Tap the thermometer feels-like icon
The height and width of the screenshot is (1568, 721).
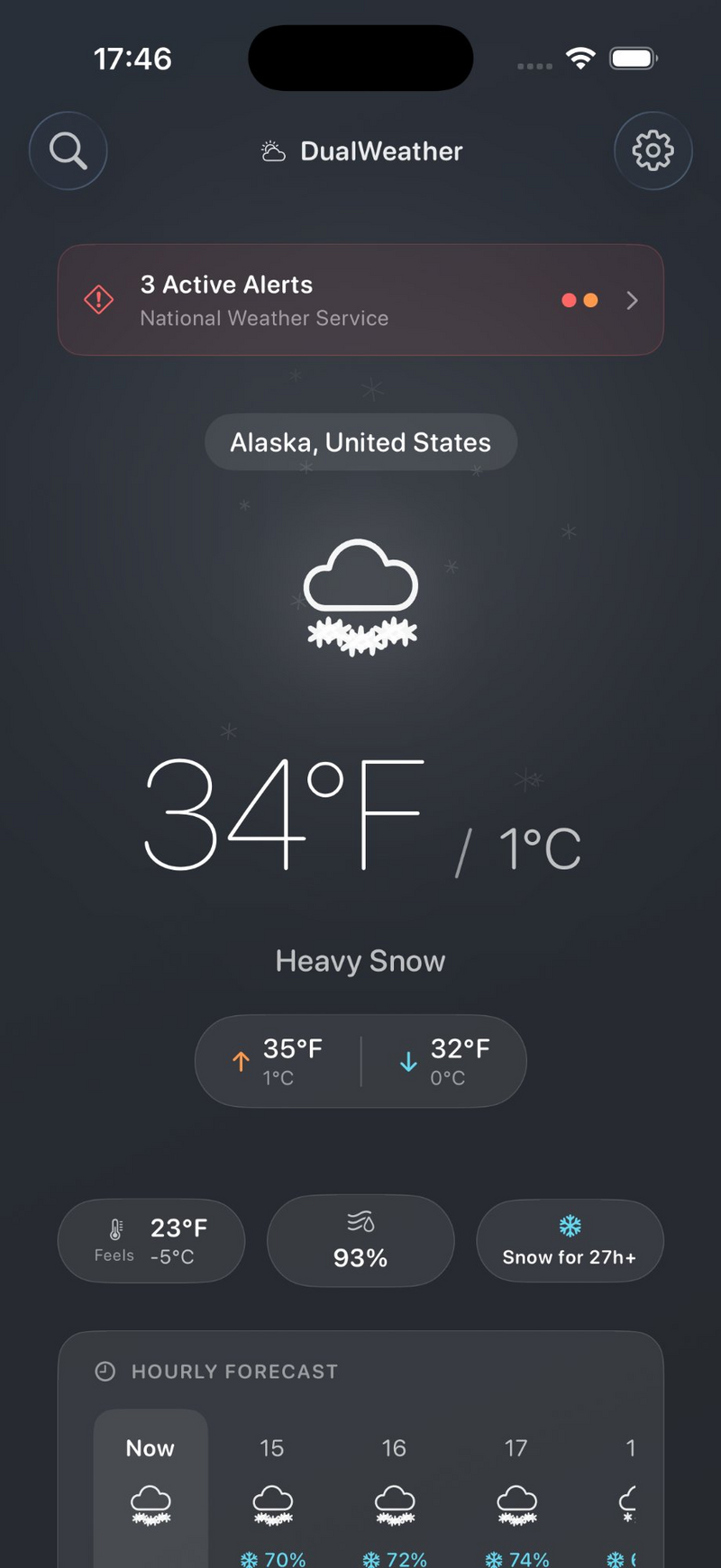point(114,1229)
